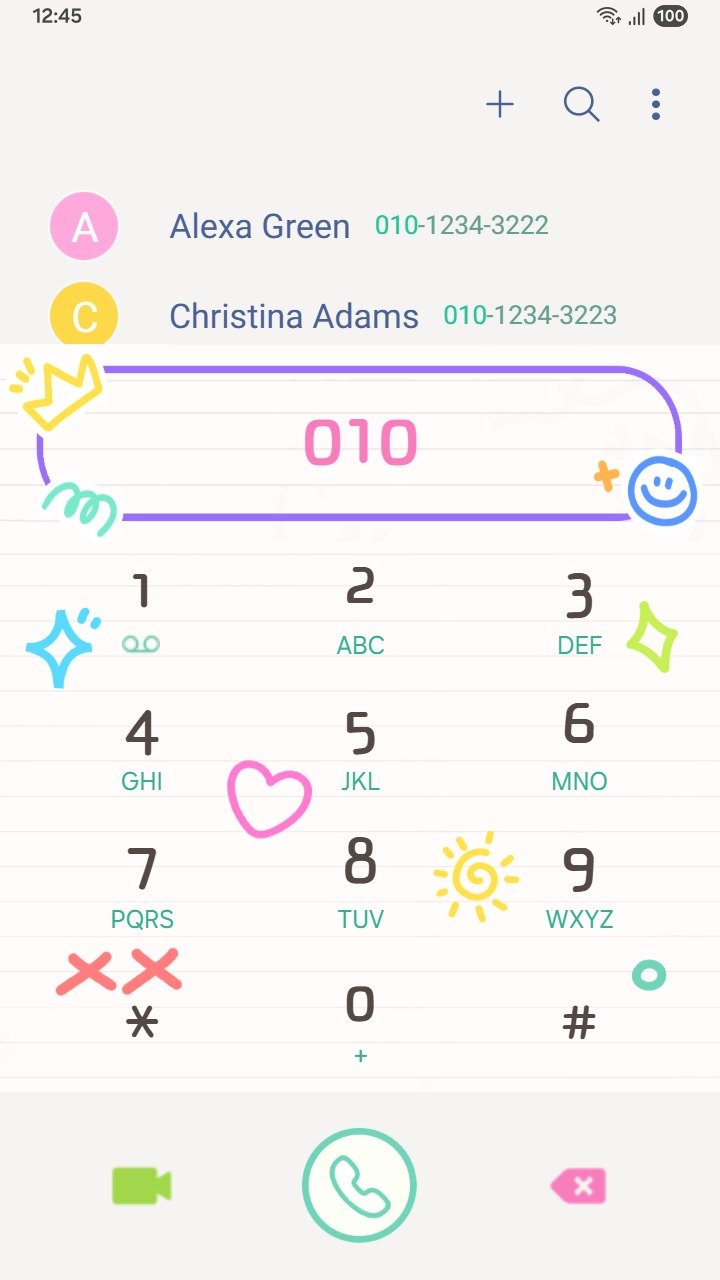
Task: Enter digit 9 WXYZ
Action: tap(579, 886)
